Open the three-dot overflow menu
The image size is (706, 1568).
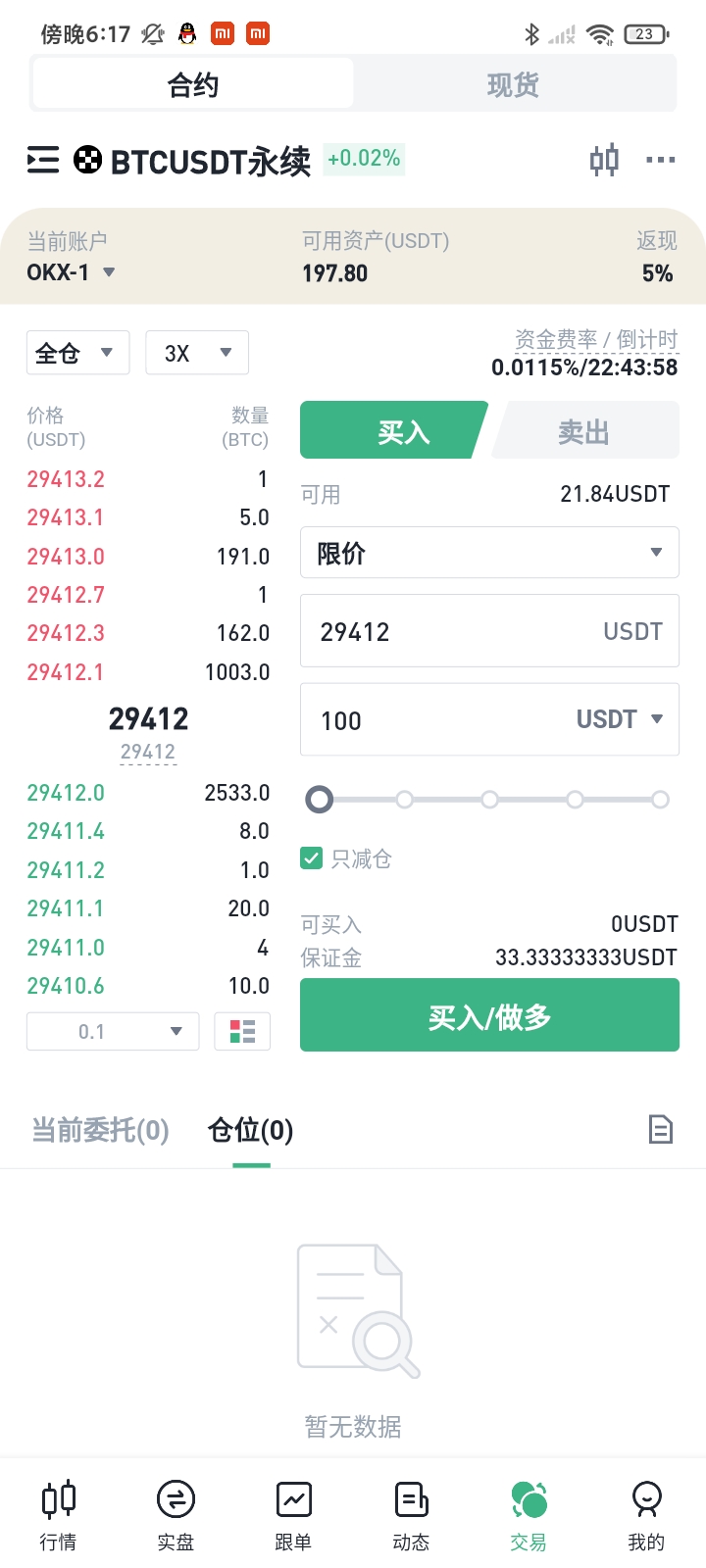pyautogui.click(x=660, y=160)
